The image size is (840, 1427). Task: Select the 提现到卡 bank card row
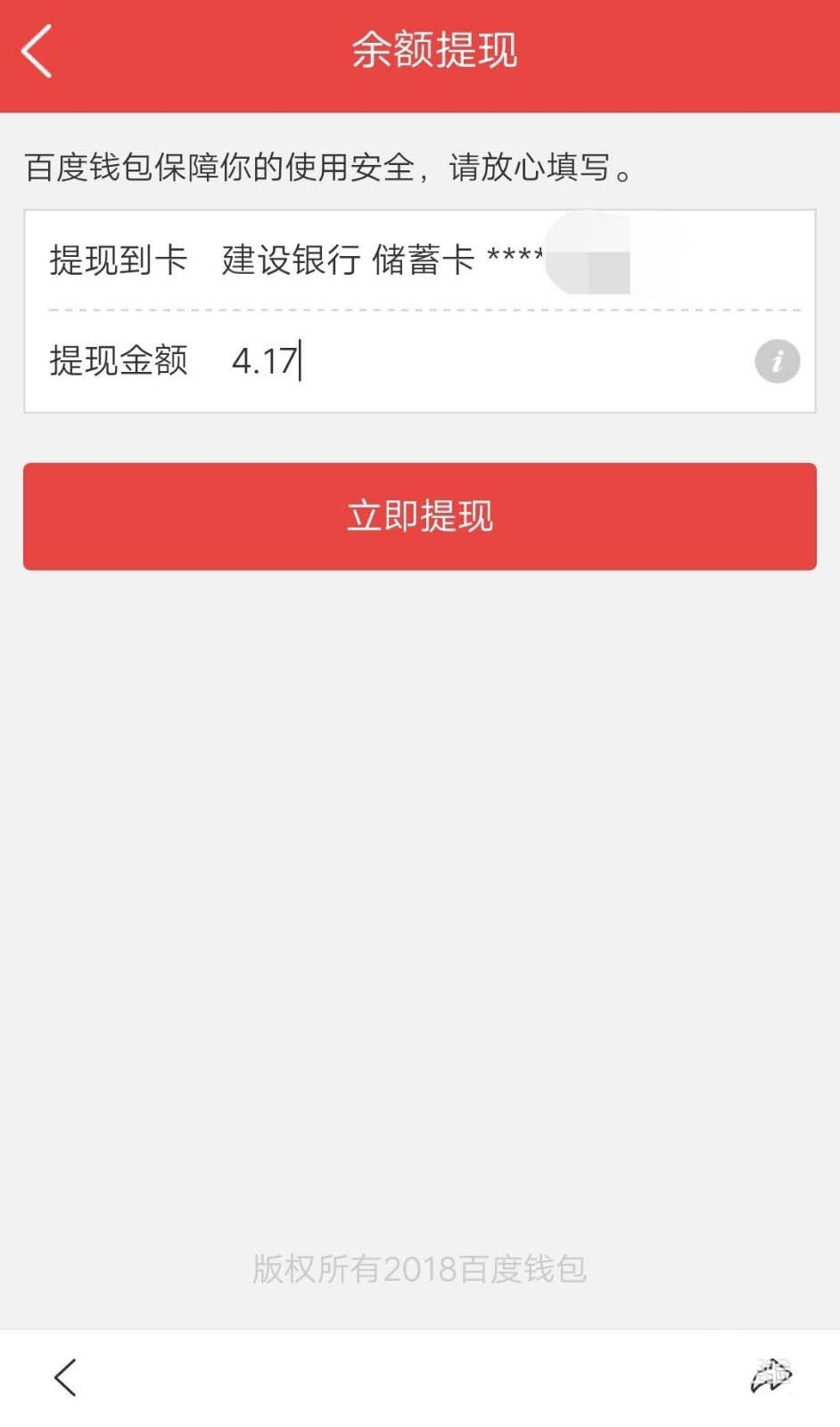(x=419, y=260)
